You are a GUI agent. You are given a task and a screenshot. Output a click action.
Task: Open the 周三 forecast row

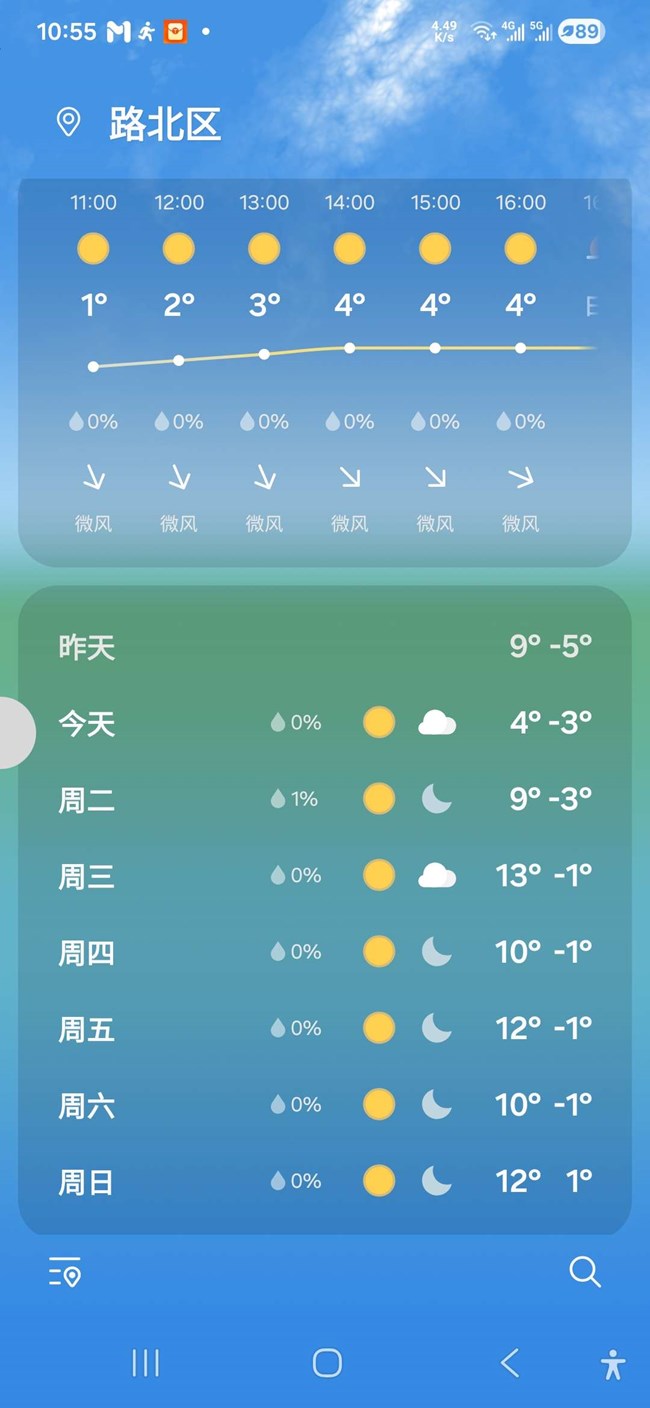(325, 876)
